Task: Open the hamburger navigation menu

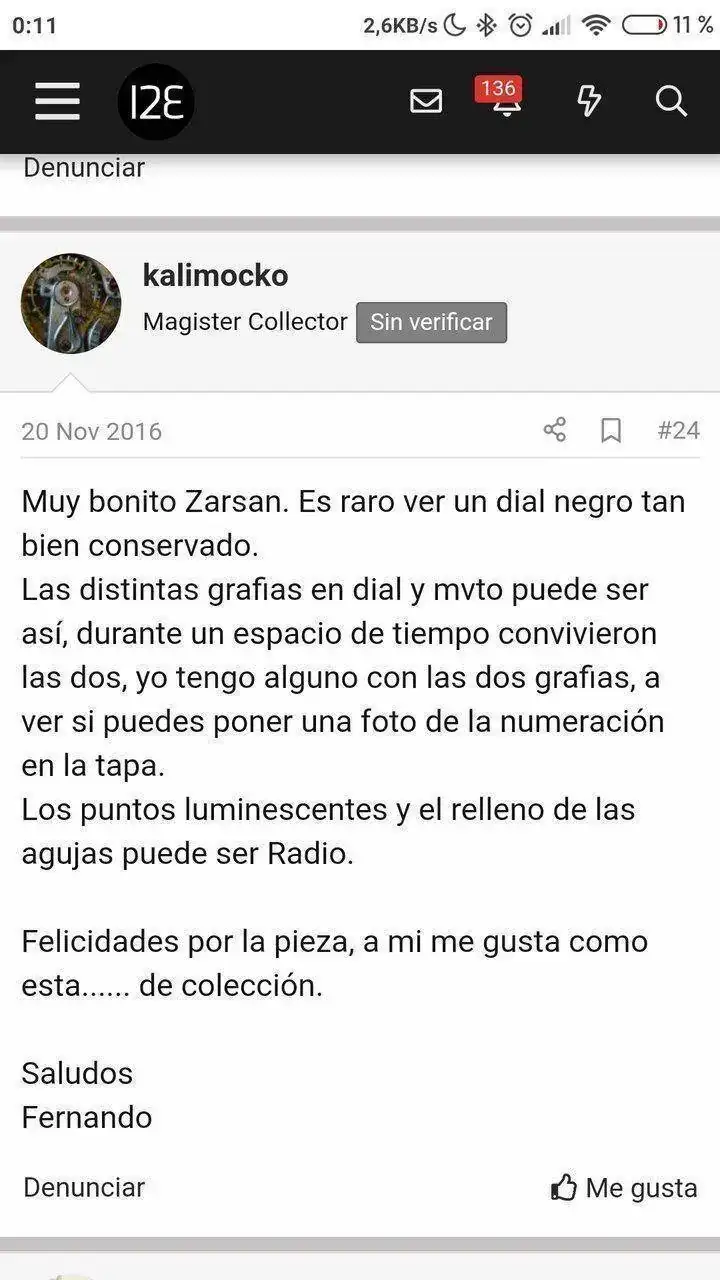Action: point(57,102)
